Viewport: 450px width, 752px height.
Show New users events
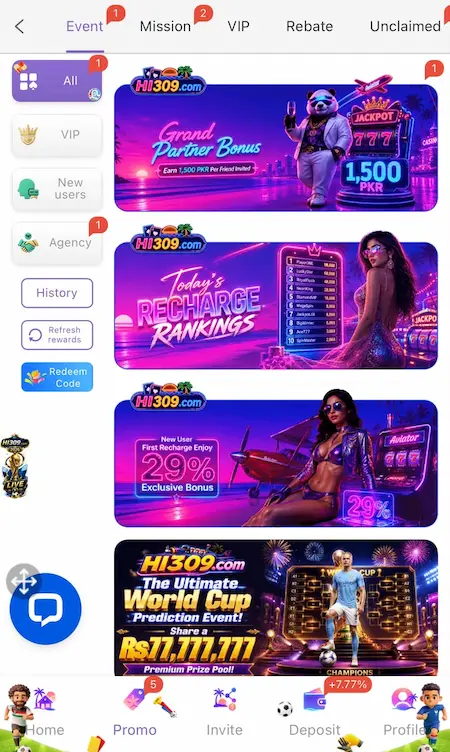click(57, 189)
